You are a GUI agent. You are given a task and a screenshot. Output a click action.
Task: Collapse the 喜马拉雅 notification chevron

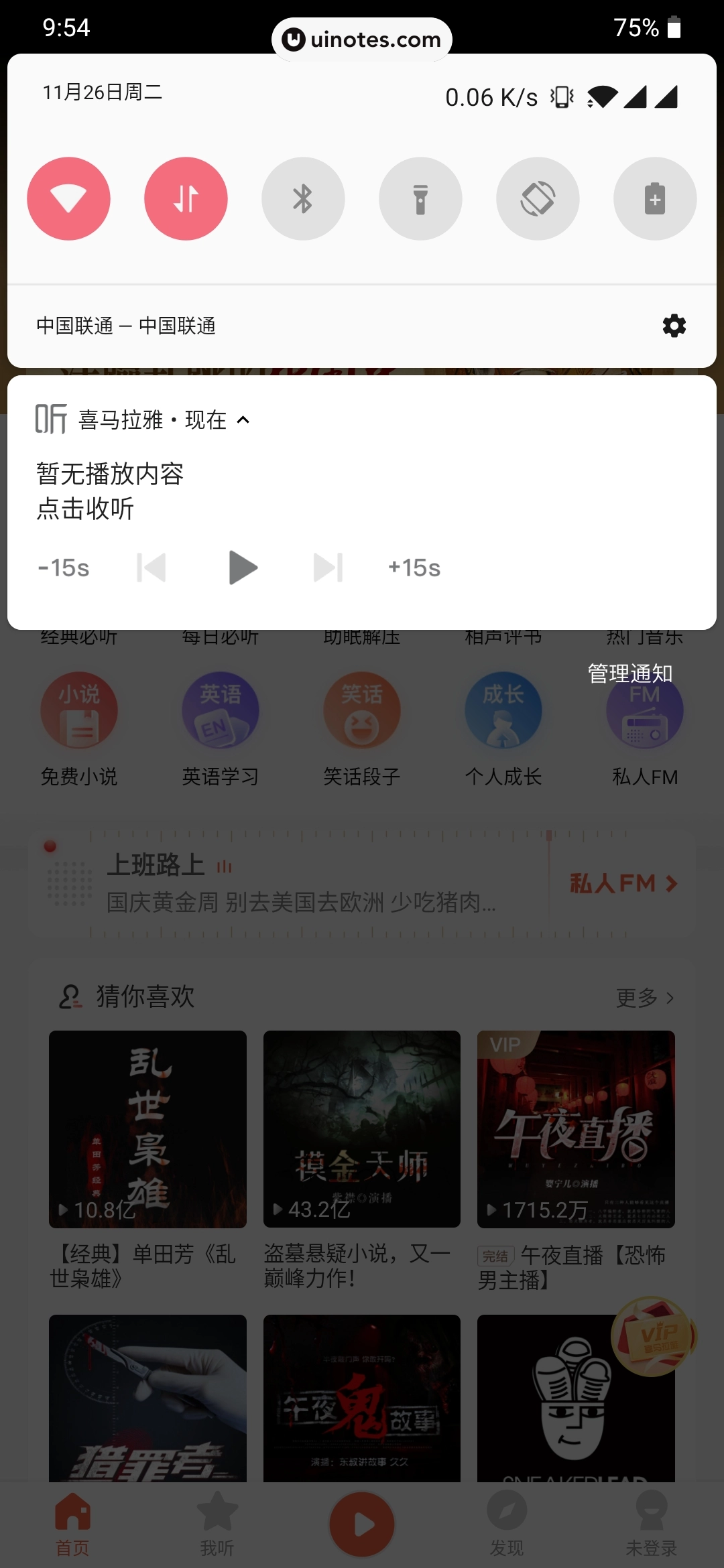243,420
